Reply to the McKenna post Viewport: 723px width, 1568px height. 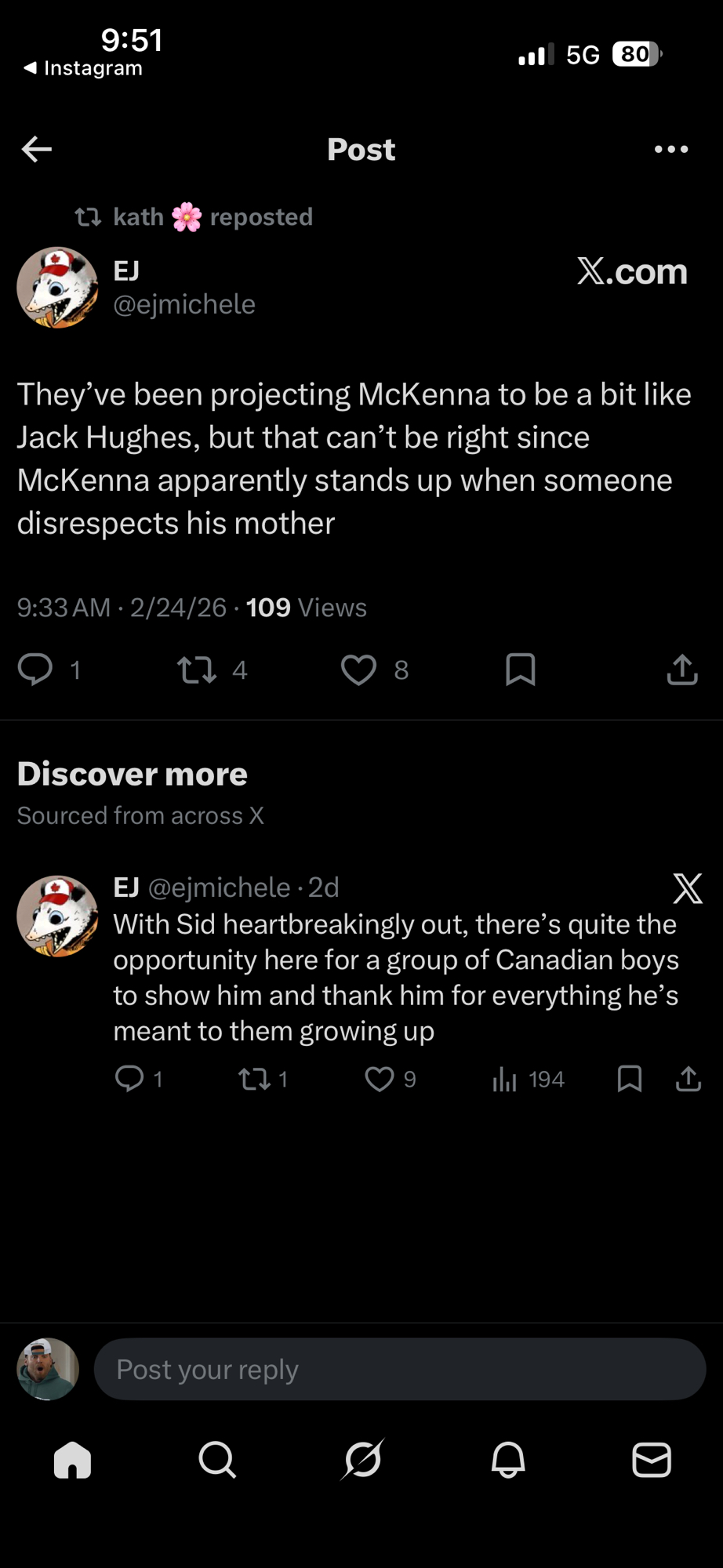pyautogui.click(x=35, y=670)
